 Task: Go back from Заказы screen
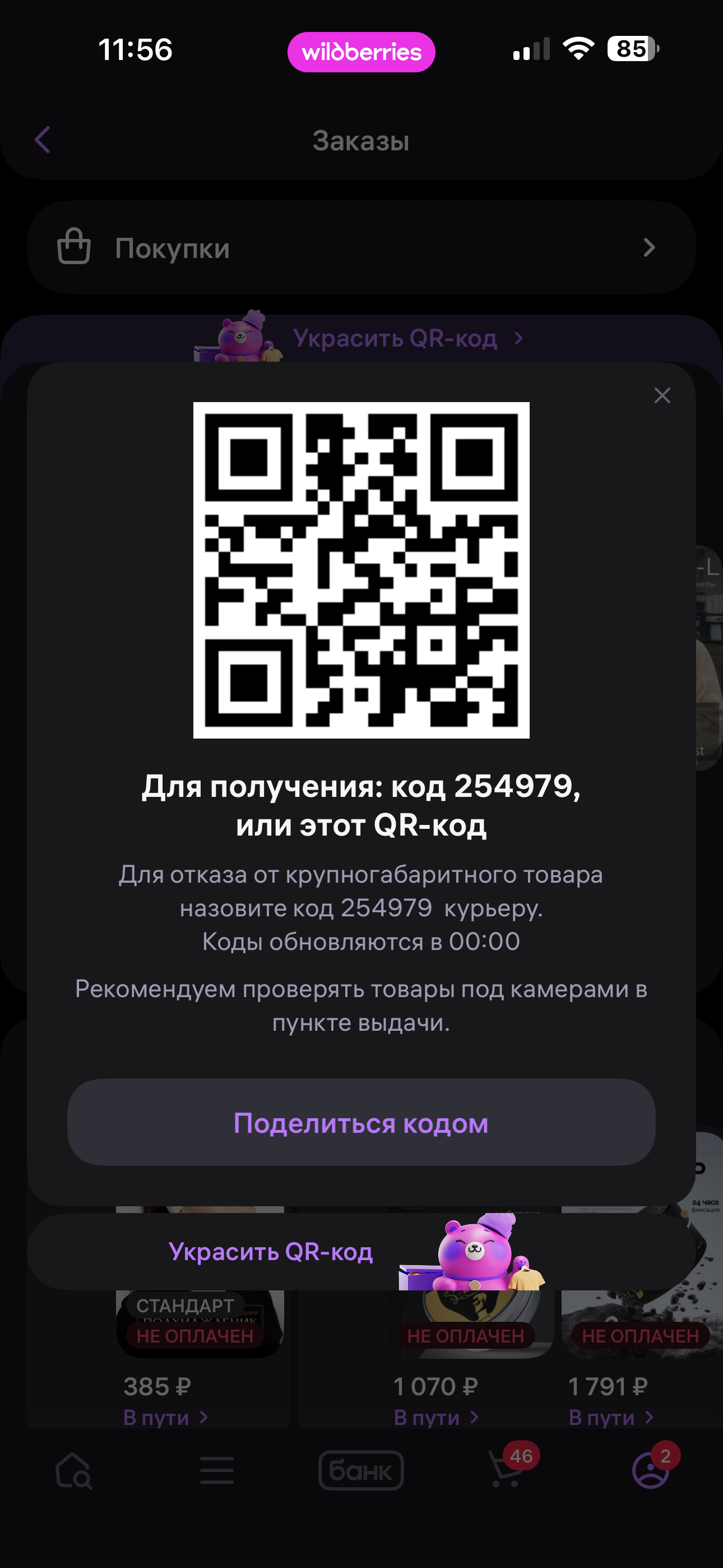(x=43, y=141)
